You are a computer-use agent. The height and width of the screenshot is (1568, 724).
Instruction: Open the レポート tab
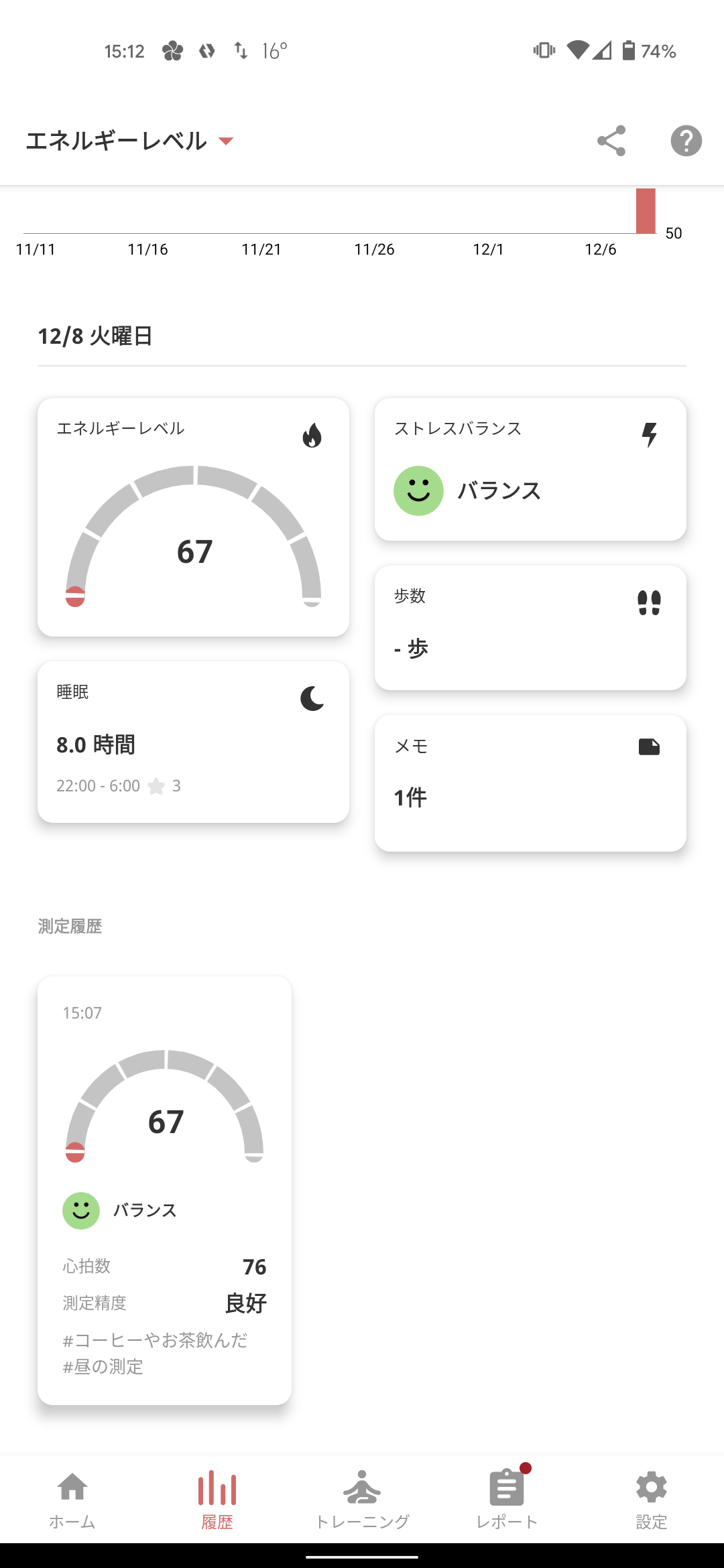coord(507,1499)
